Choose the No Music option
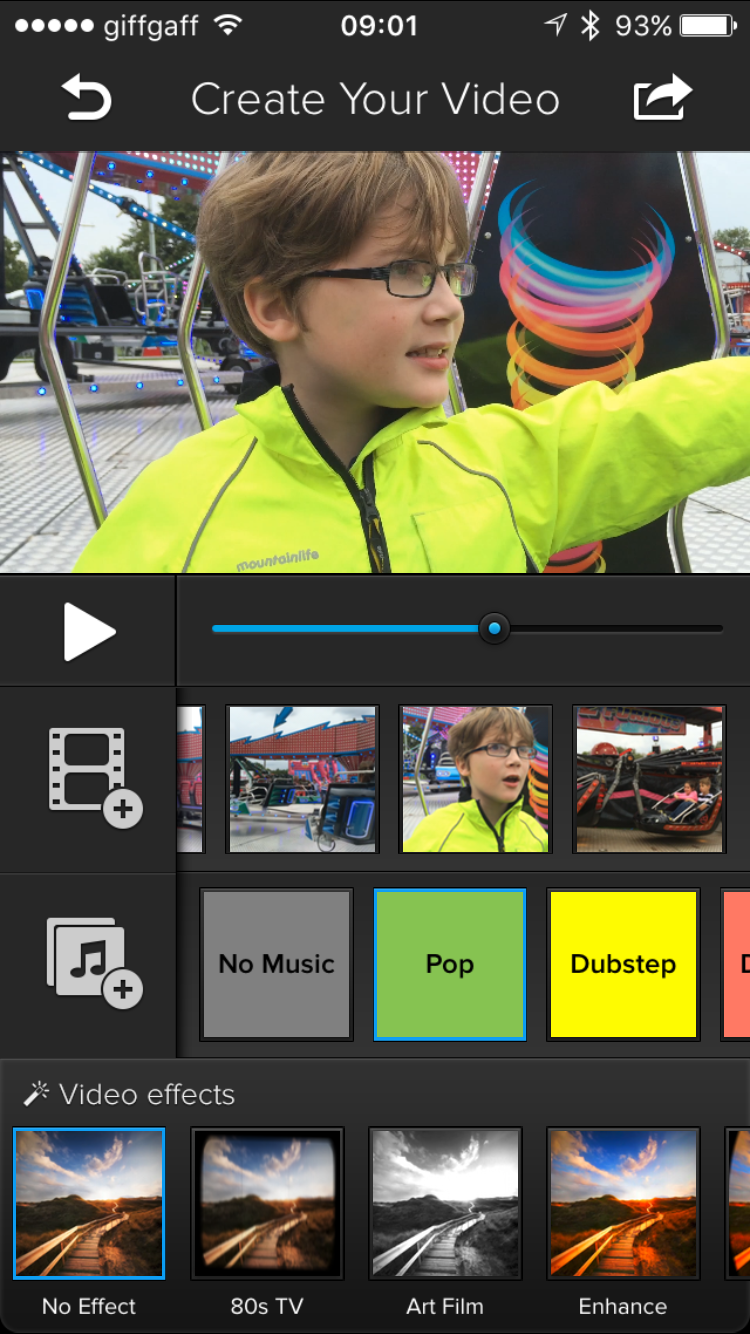The height and width of the screenshot is (1334, 750). [276, 964]
